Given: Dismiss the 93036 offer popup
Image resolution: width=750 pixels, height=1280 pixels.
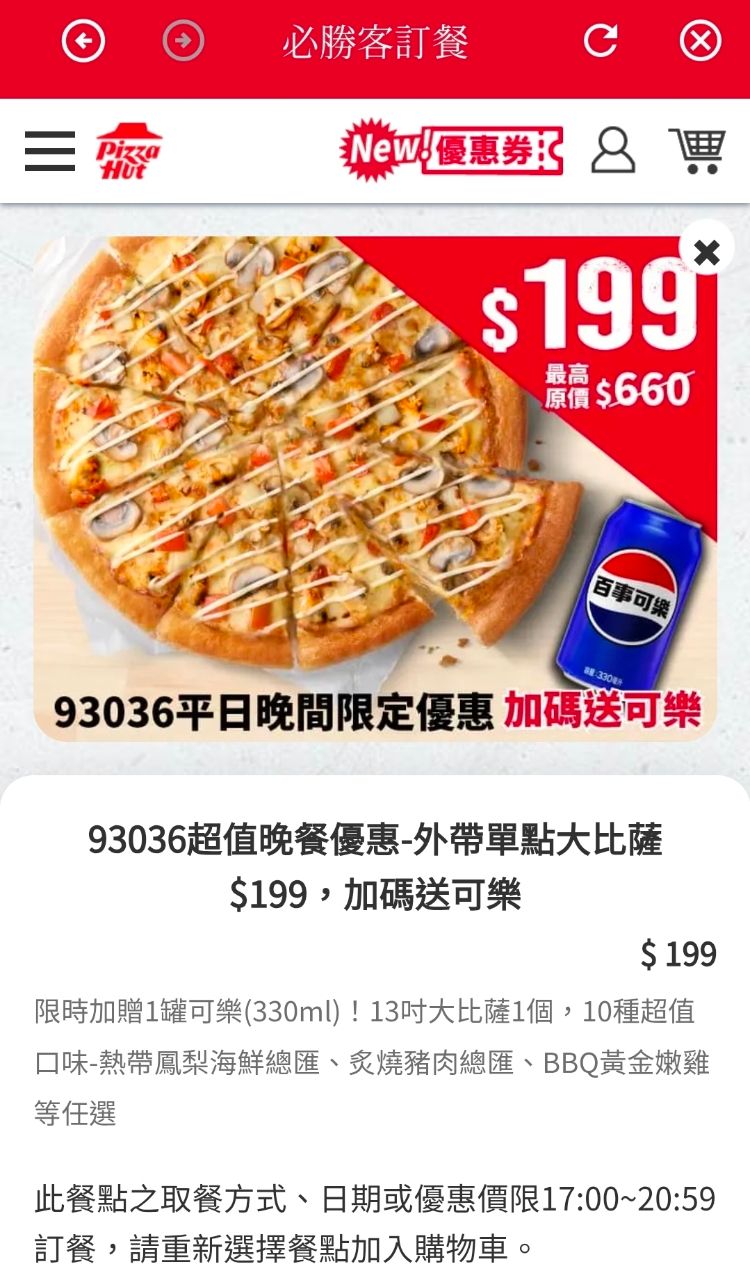Looking at the screenshot, I should [706, 253].
